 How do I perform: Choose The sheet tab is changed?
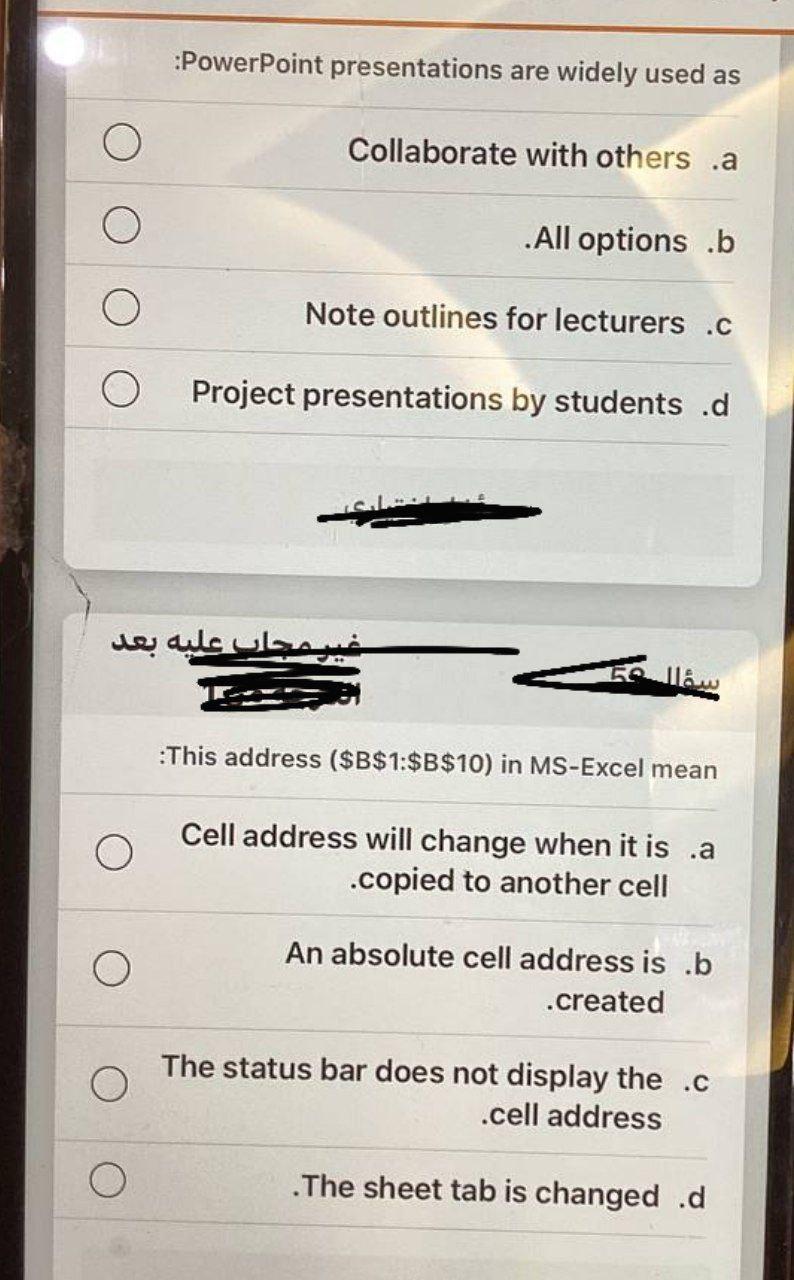click(x=108, y=1179)
